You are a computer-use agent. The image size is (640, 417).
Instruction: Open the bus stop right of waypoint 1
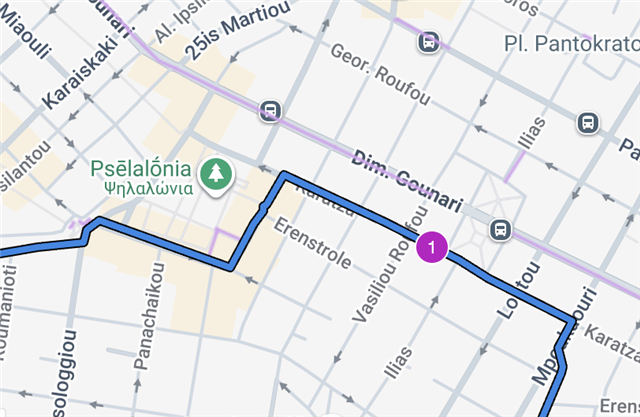coord(499,230)
